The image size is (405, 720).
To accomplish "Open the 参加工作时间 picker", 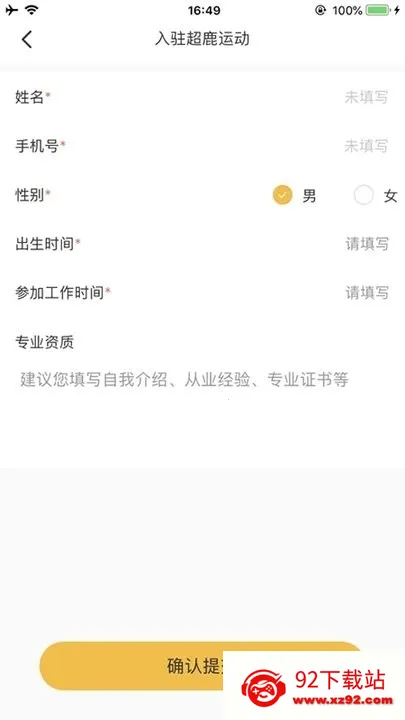I will [202, 292].
